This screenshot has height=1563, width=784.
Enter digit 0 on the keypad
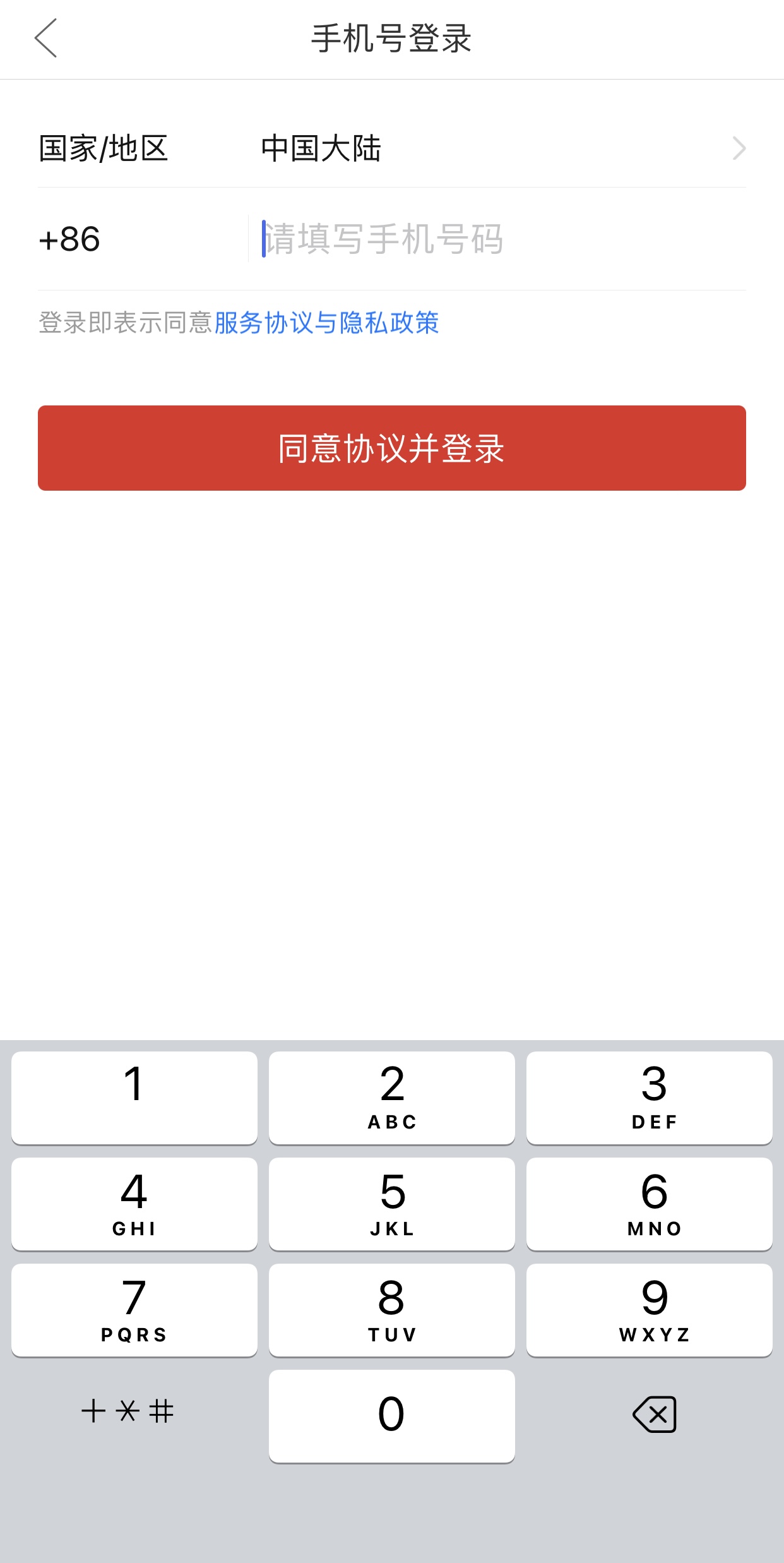392,1416
